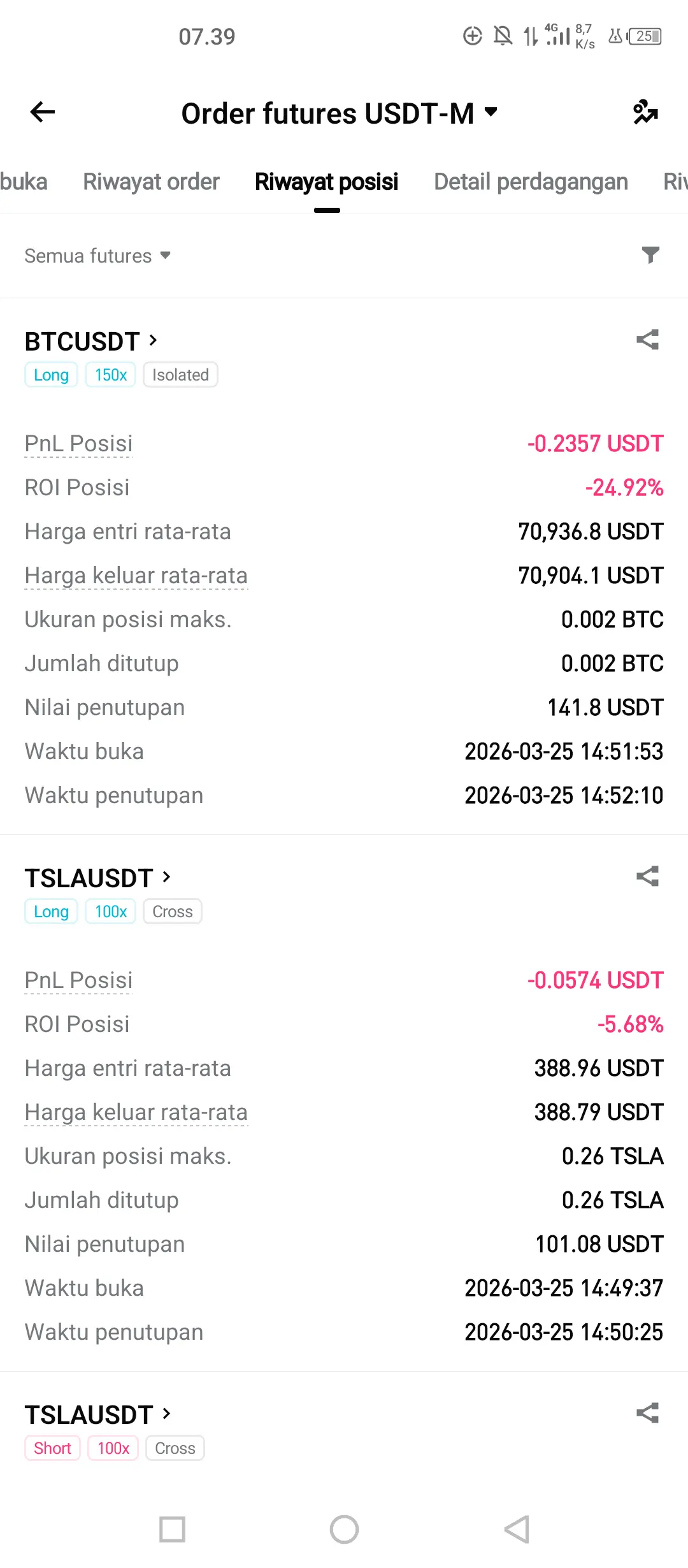Expand the Semua futures dropdown

pos(97,256)
